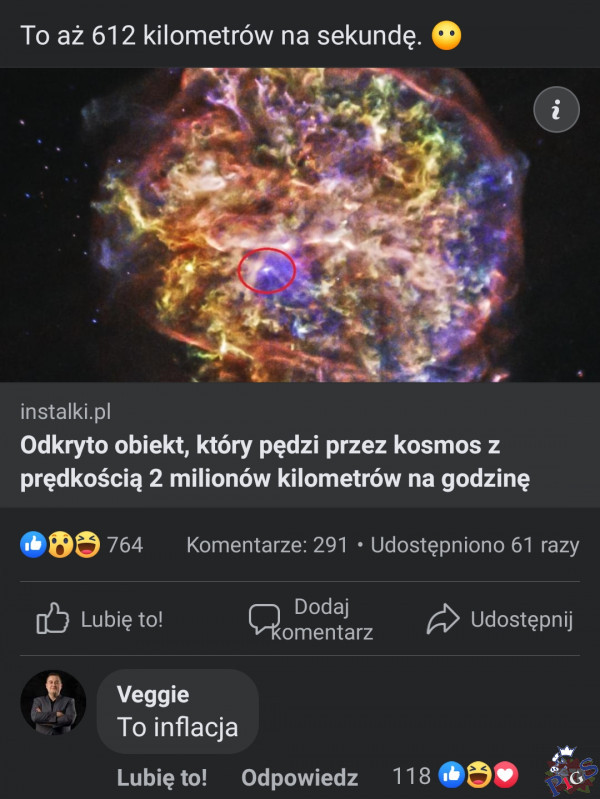Open Komentarze: 291 comment list
The width and height of the screenshot is (600, 799).
pos(267,545)
